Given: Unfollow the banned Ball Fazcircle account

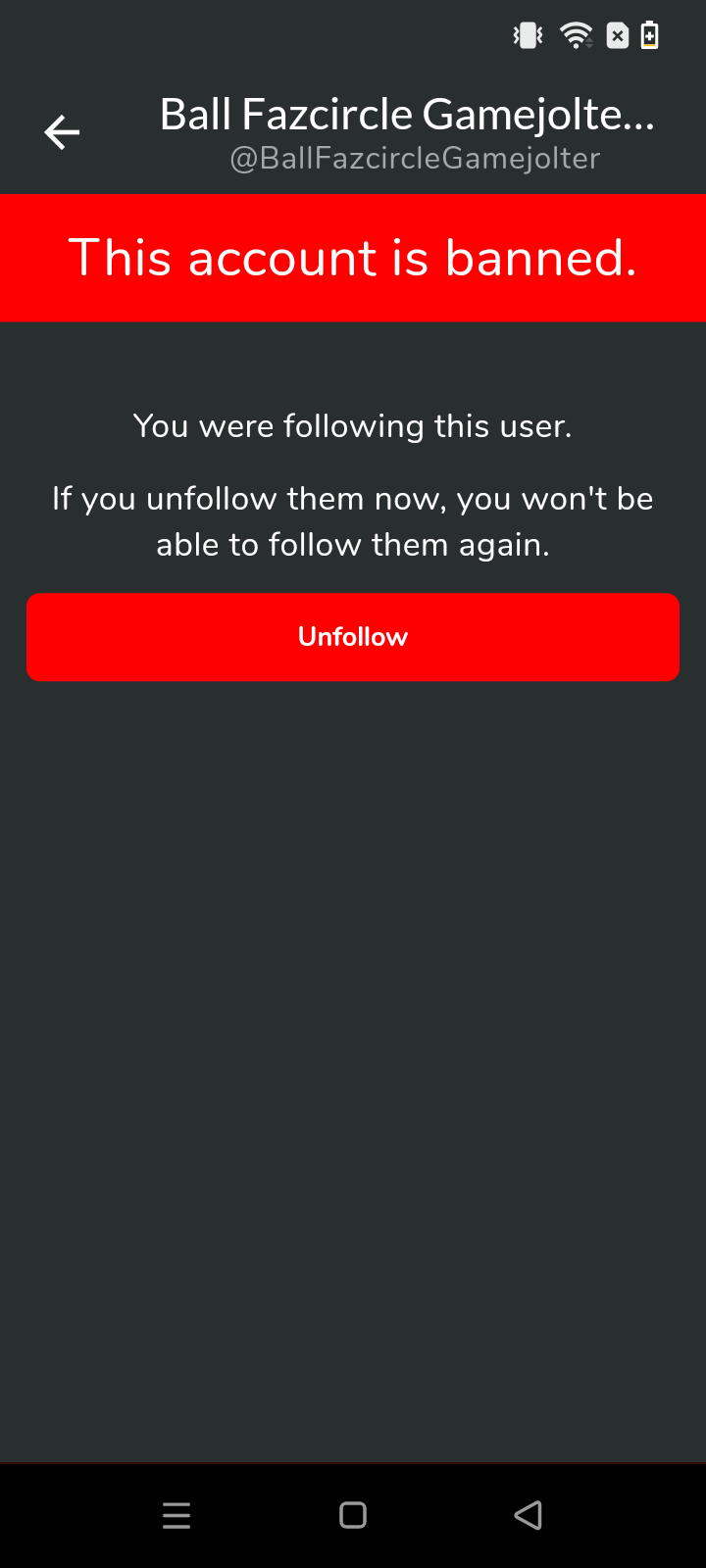Looking at the screenshot, I should (x=353, y=637).
